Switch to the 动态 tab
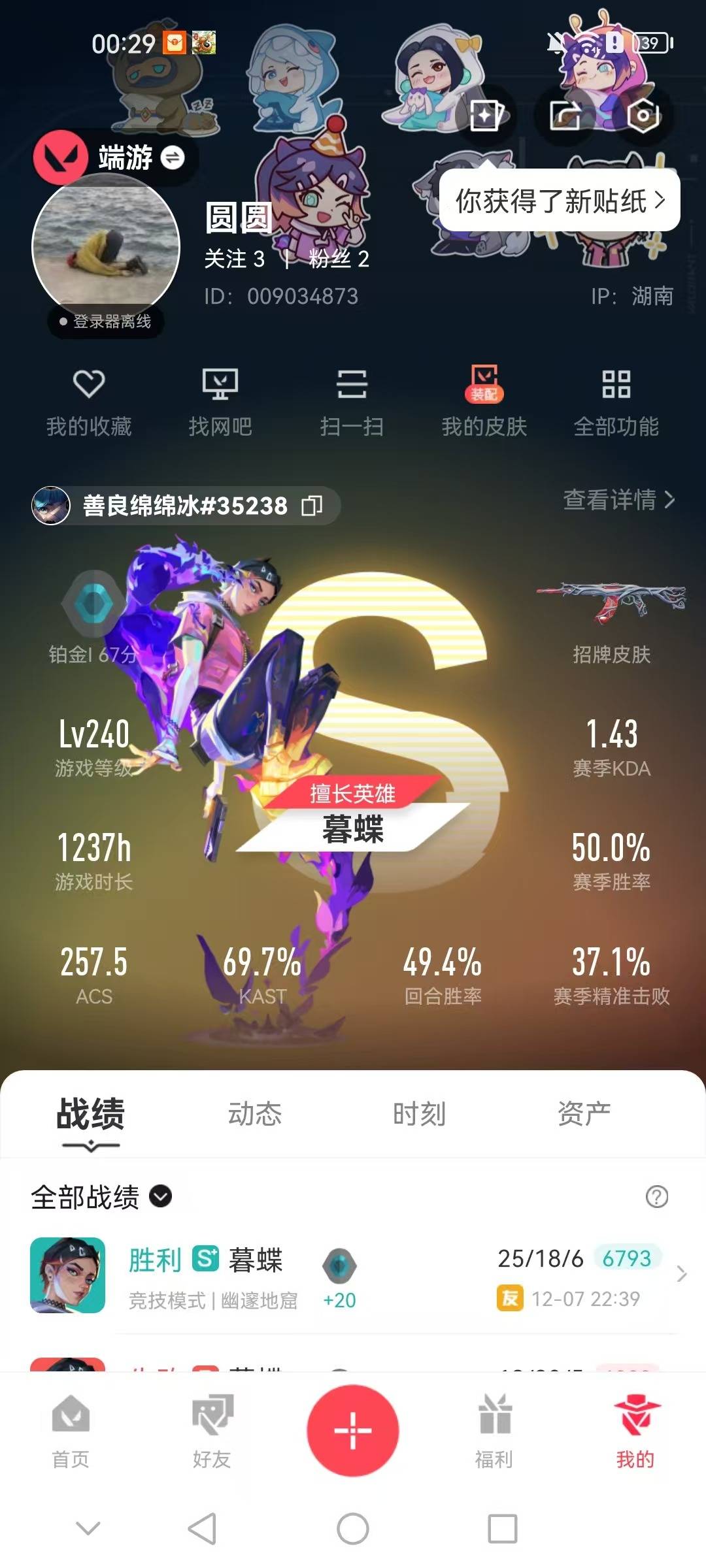The width and height of the screenshot is (706, 1568). (256, 1115)
